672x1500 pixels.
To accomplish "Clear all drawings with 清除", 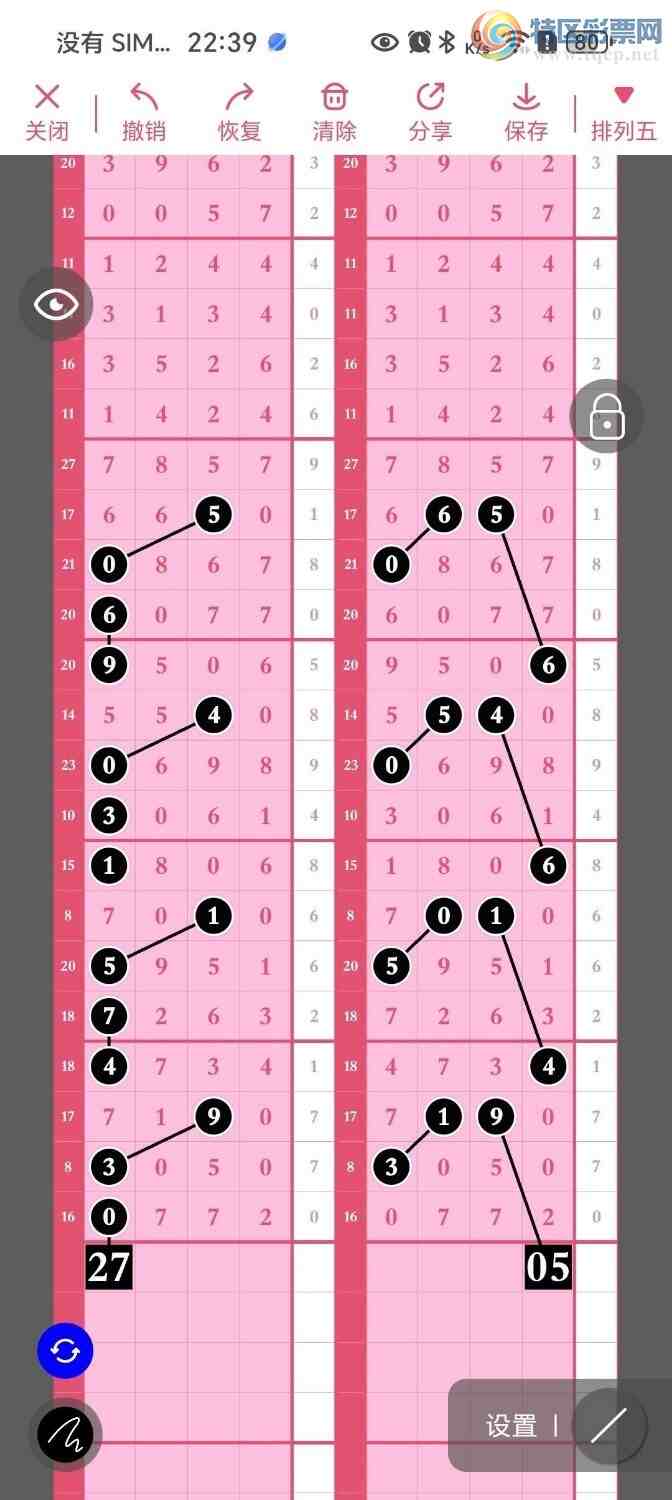I will coord(335,113).
